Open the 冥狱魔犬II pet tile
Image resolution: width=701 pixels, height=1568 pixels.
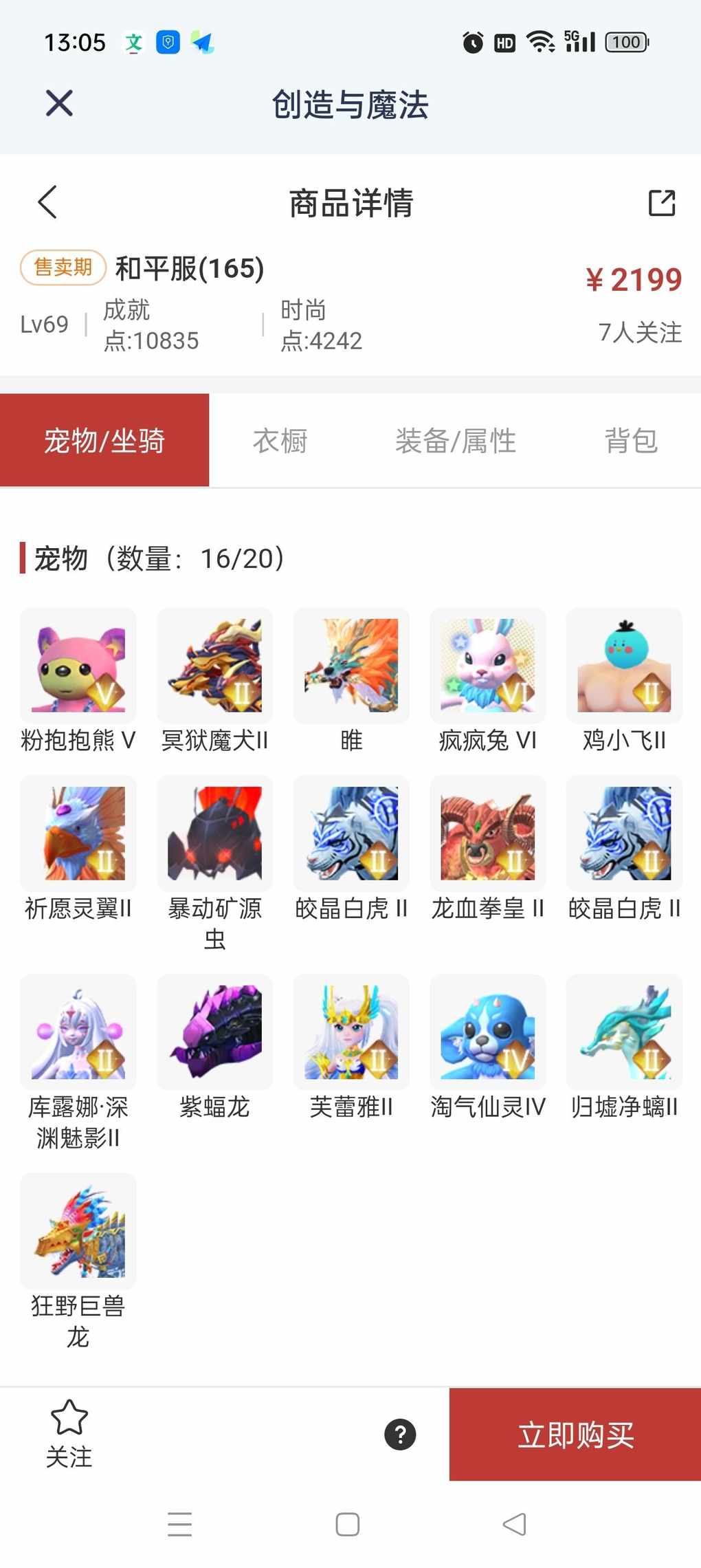pyautogui.click(x=214, y=666)
